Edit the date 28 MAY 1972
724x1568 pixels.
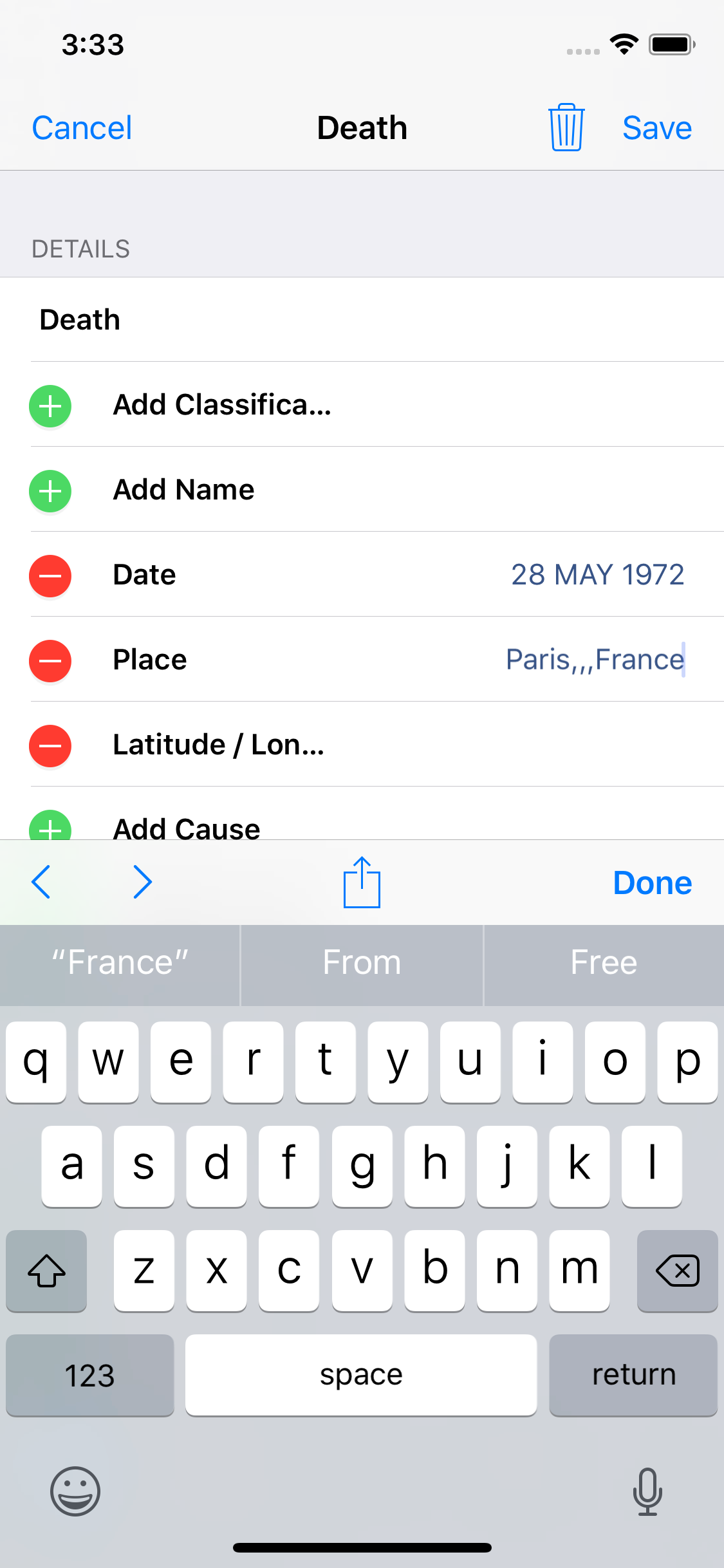pos(597,575)
